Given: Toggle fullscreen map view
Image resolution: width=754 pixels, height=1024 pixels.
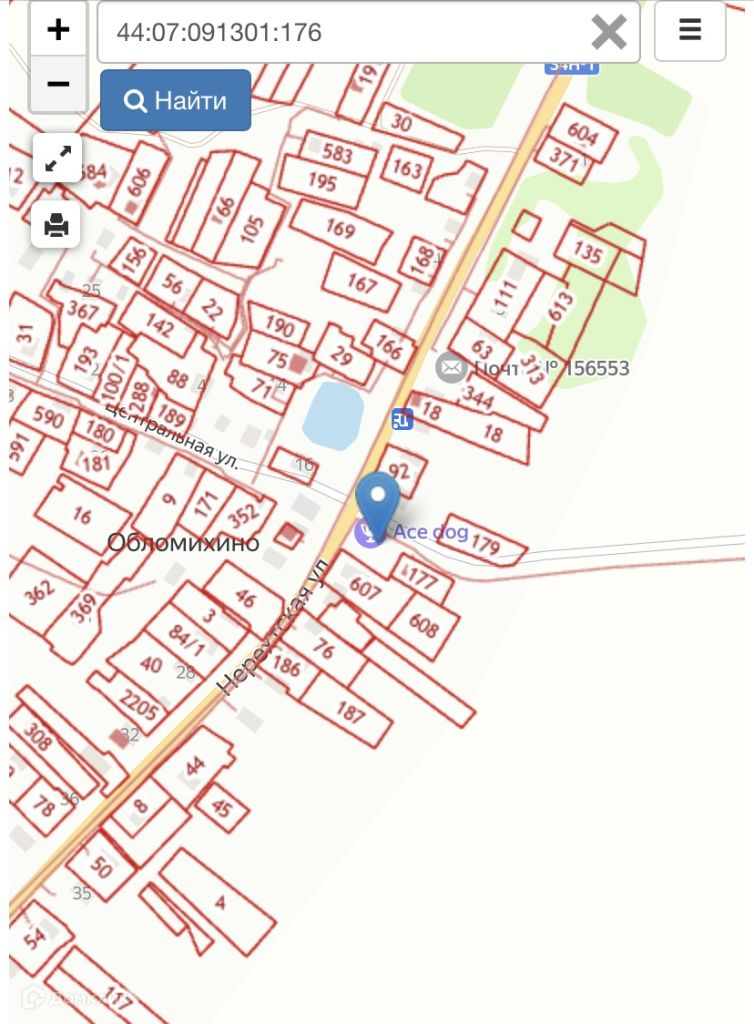Looking at the screenshot, I should (57, 158).
